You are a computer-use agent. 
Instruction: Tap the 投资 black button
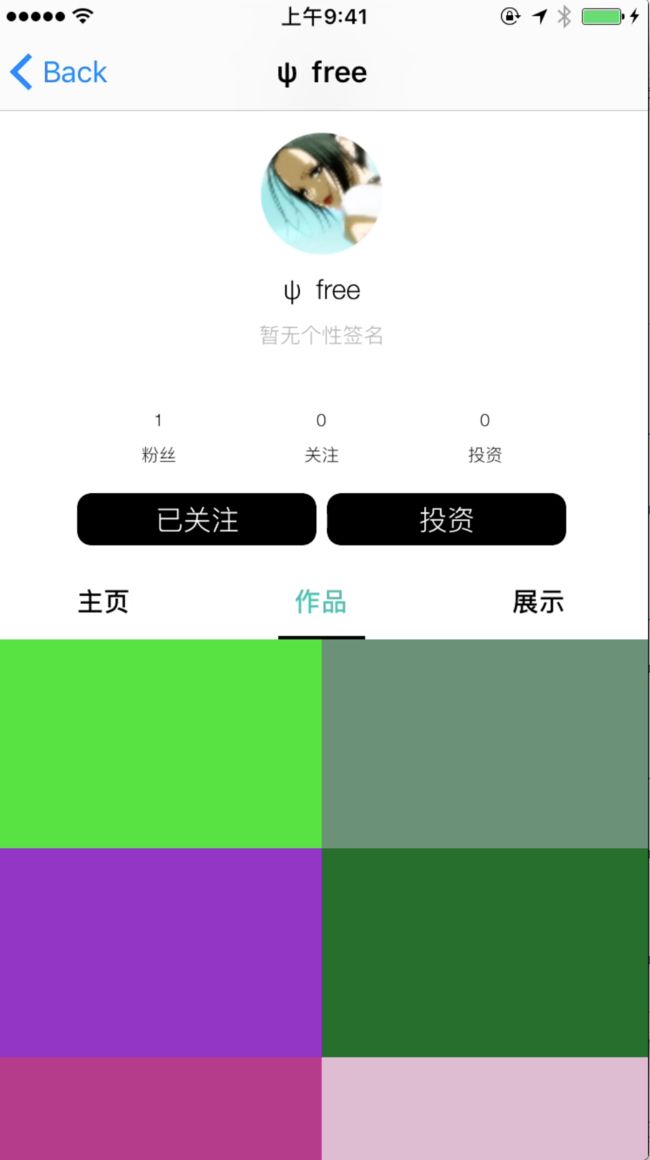click(x=447, y=519)
